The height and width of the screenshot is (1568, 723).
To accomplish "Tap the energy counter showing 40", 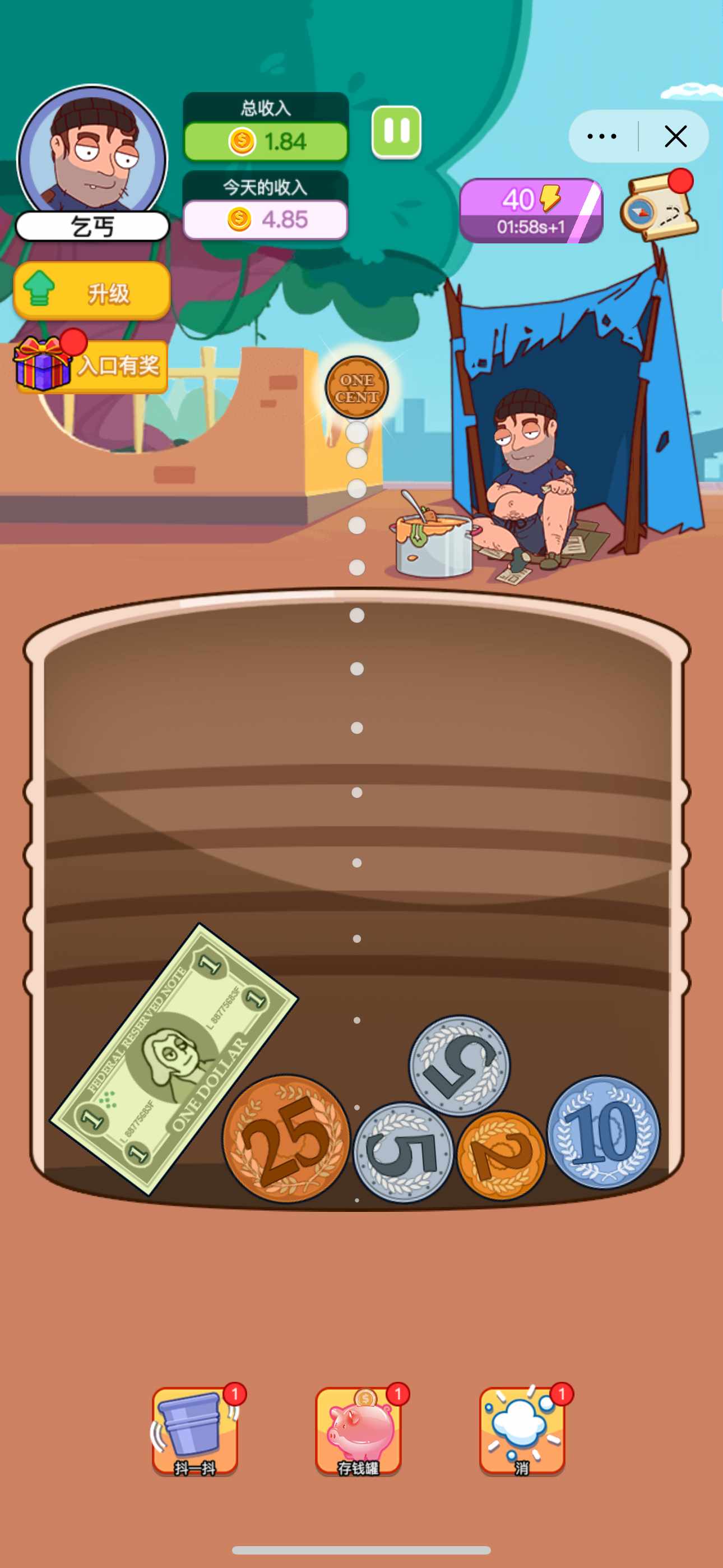I will tap(531, 210).
